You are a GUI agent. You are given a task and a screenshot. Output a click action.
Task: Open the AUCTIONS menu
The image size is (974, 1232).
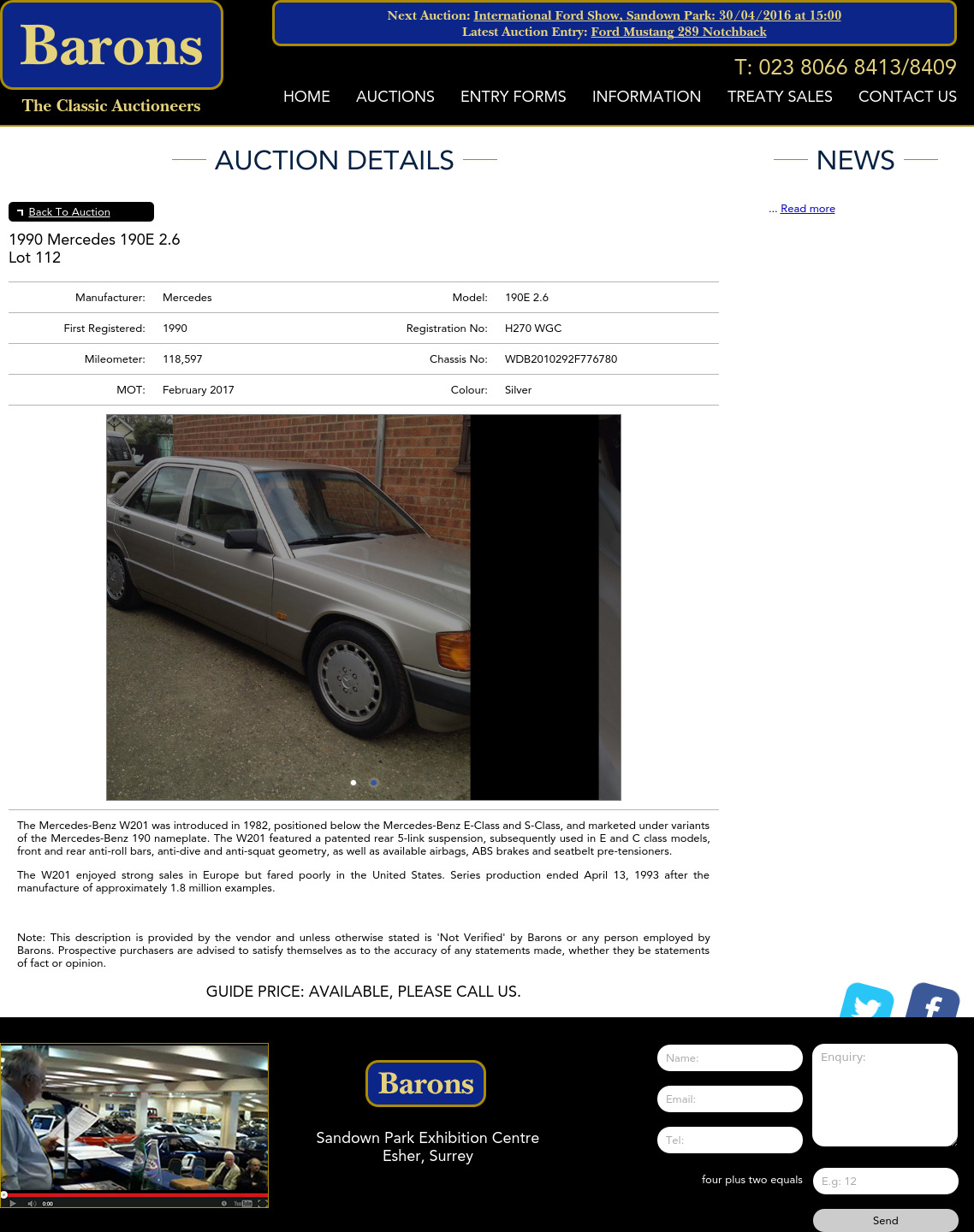pyautogui.click(x=395, y=97)
